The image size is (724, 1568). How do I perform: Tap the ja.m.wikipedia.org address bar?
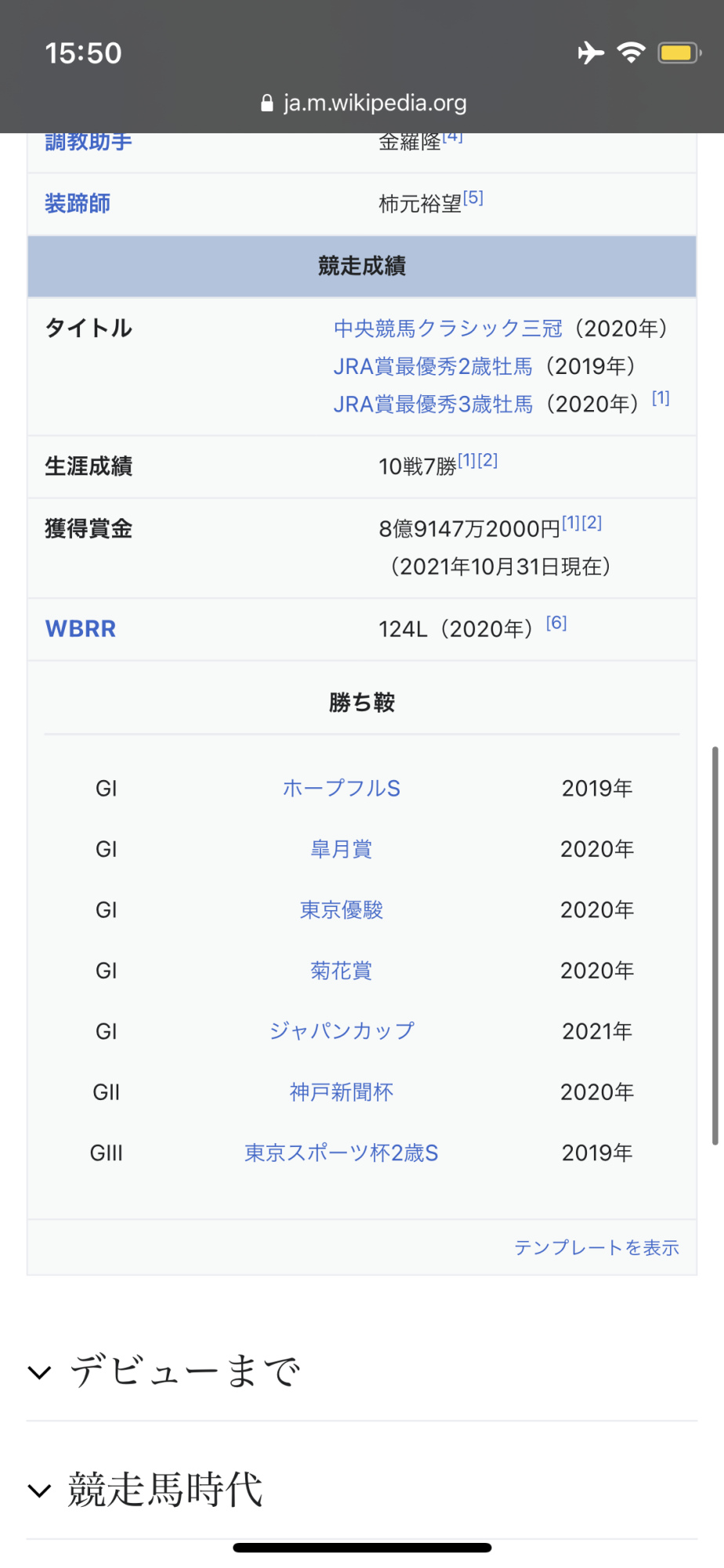coord(363,103)
